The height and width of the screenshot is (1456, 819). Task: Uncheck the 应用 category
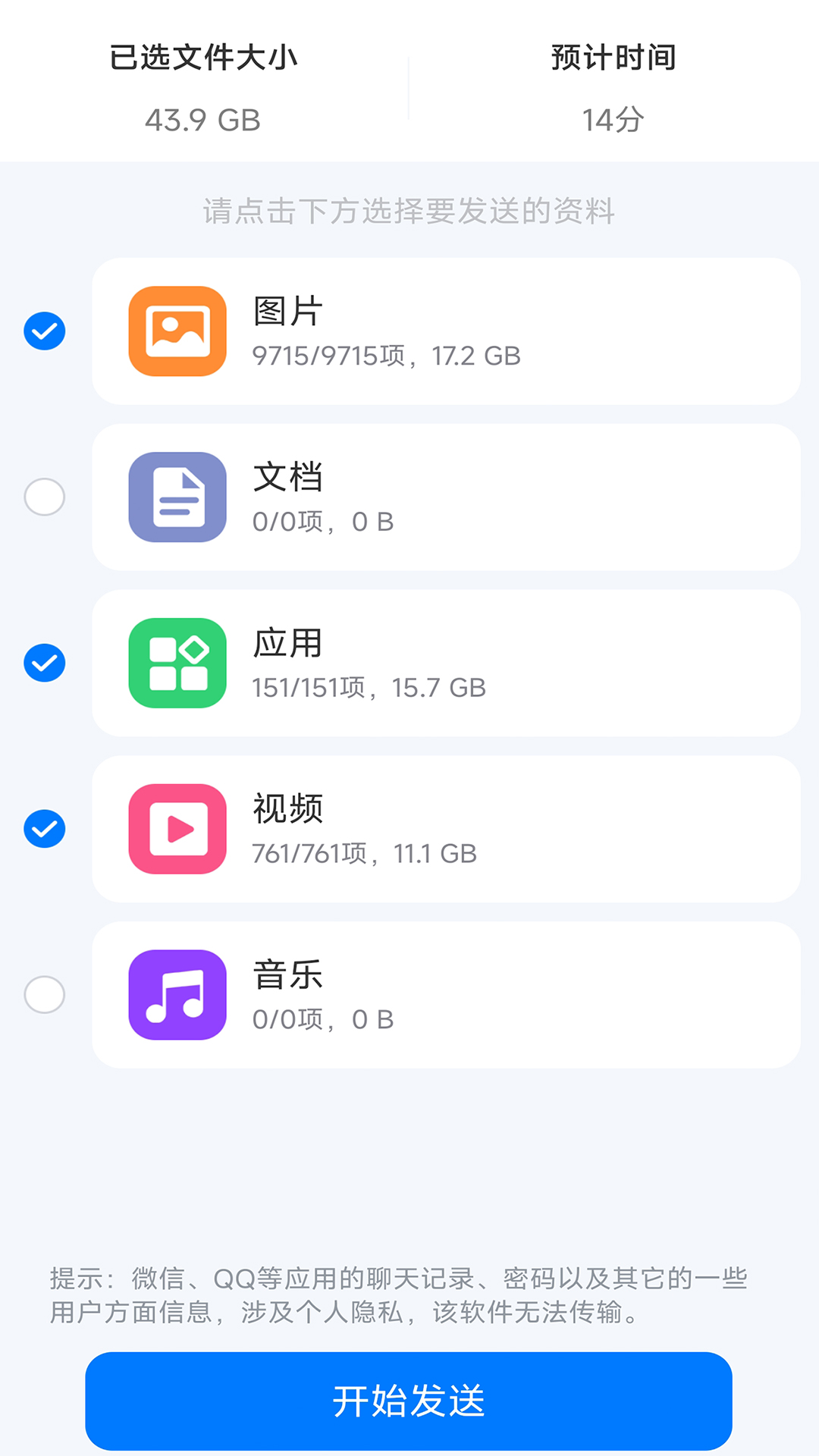[44, 662]
